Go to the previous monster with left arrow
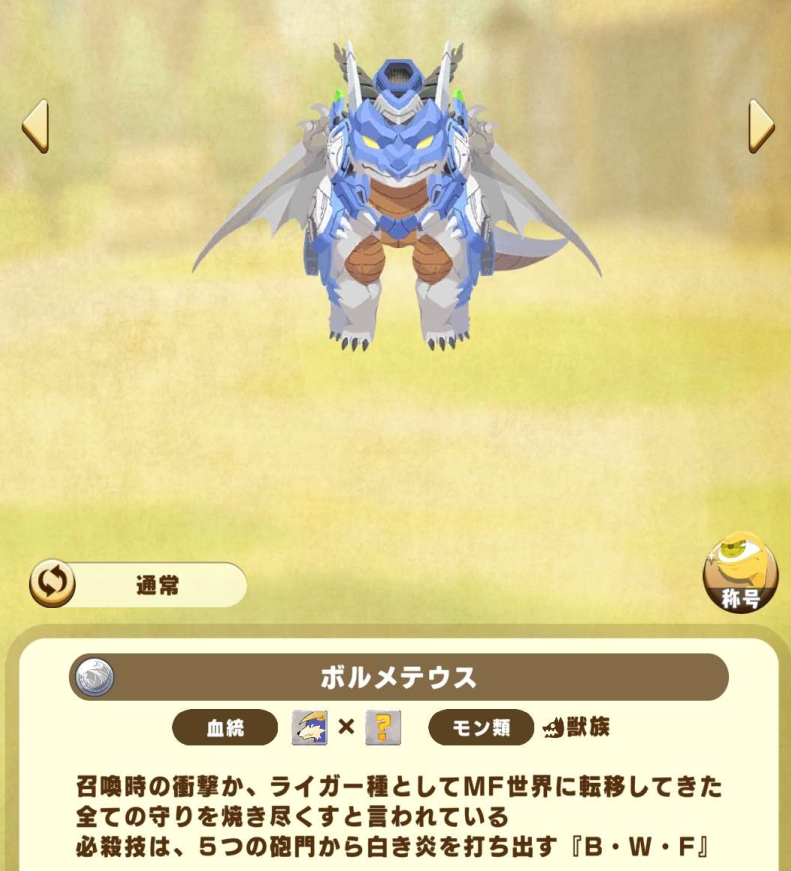 coord(35,126)
